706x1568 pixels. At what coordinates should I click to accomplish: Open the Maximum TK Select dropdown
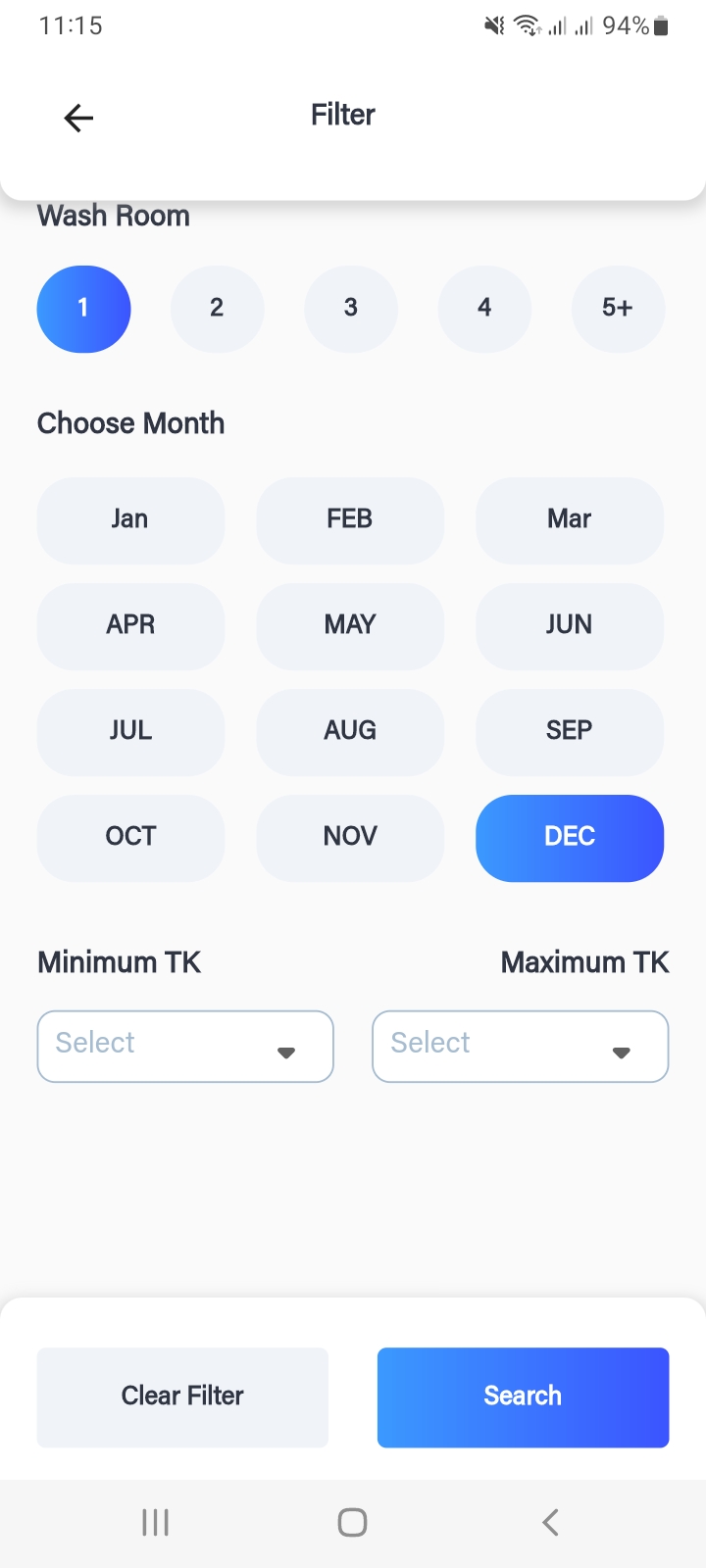coord(520,1046)
